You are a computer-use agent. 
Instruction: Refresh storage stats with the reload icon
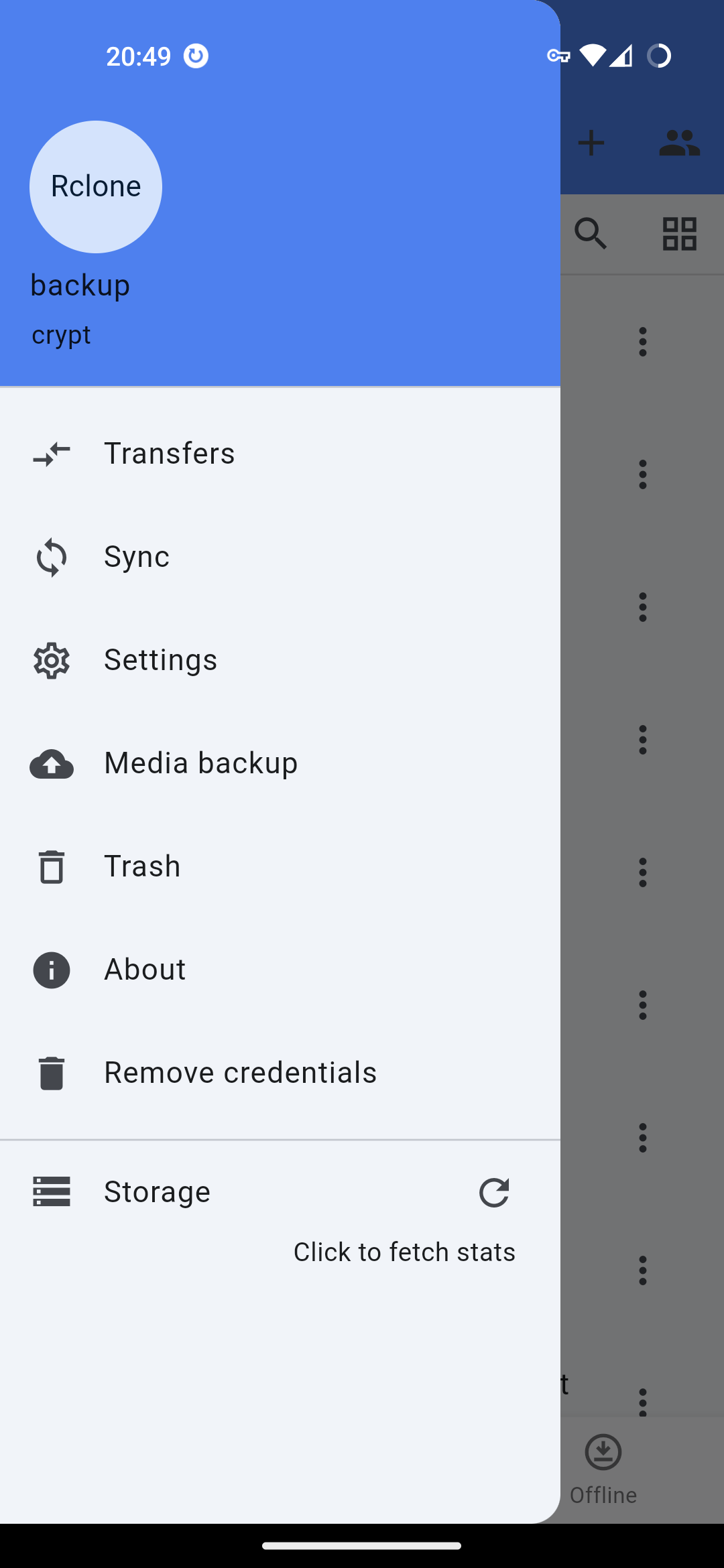coord(494,1192)
